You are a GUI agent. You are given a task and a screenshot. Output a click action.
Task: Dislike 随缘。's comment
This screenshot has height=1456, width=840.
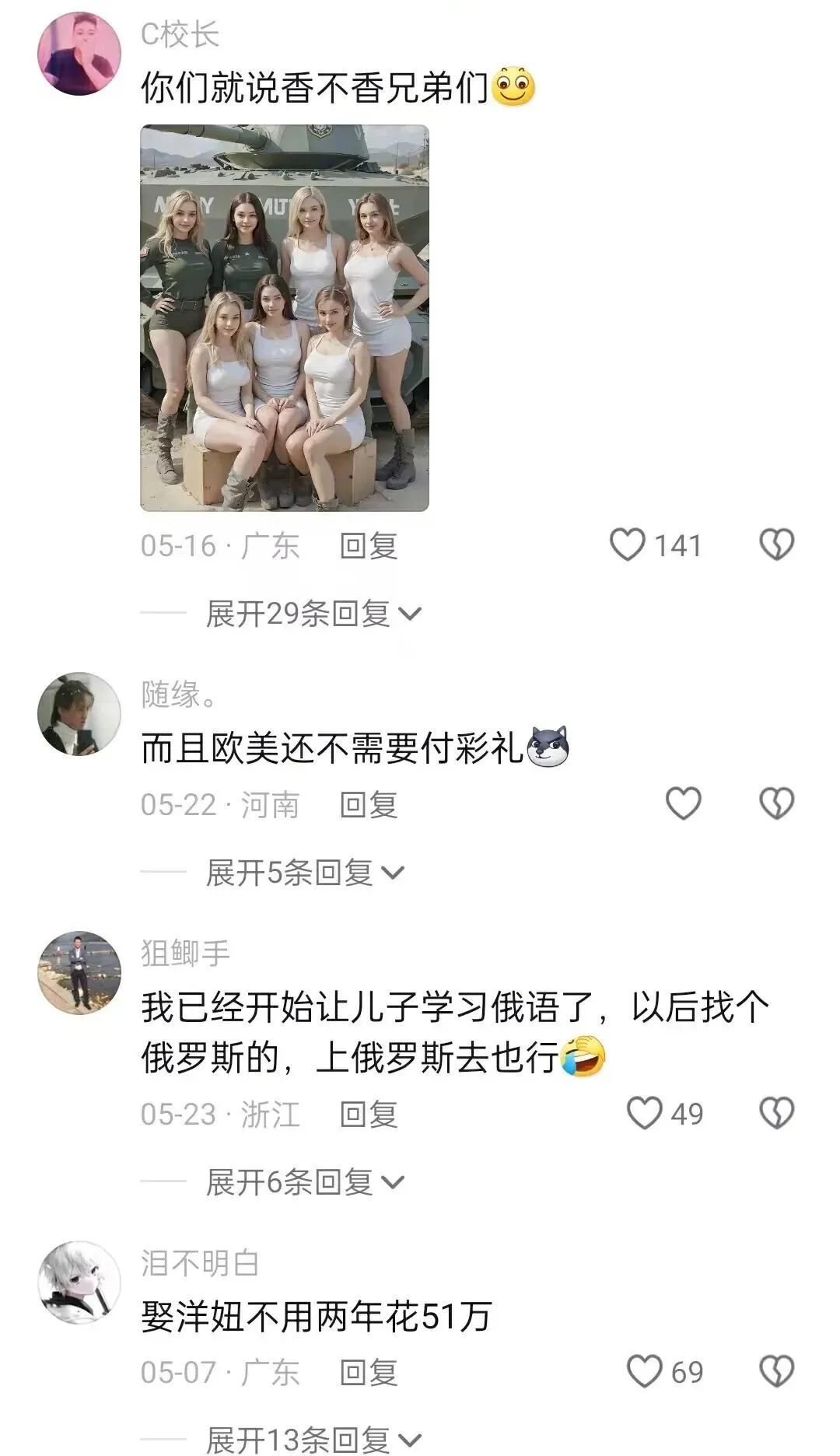pyautogui.click(x=776, y=803)
